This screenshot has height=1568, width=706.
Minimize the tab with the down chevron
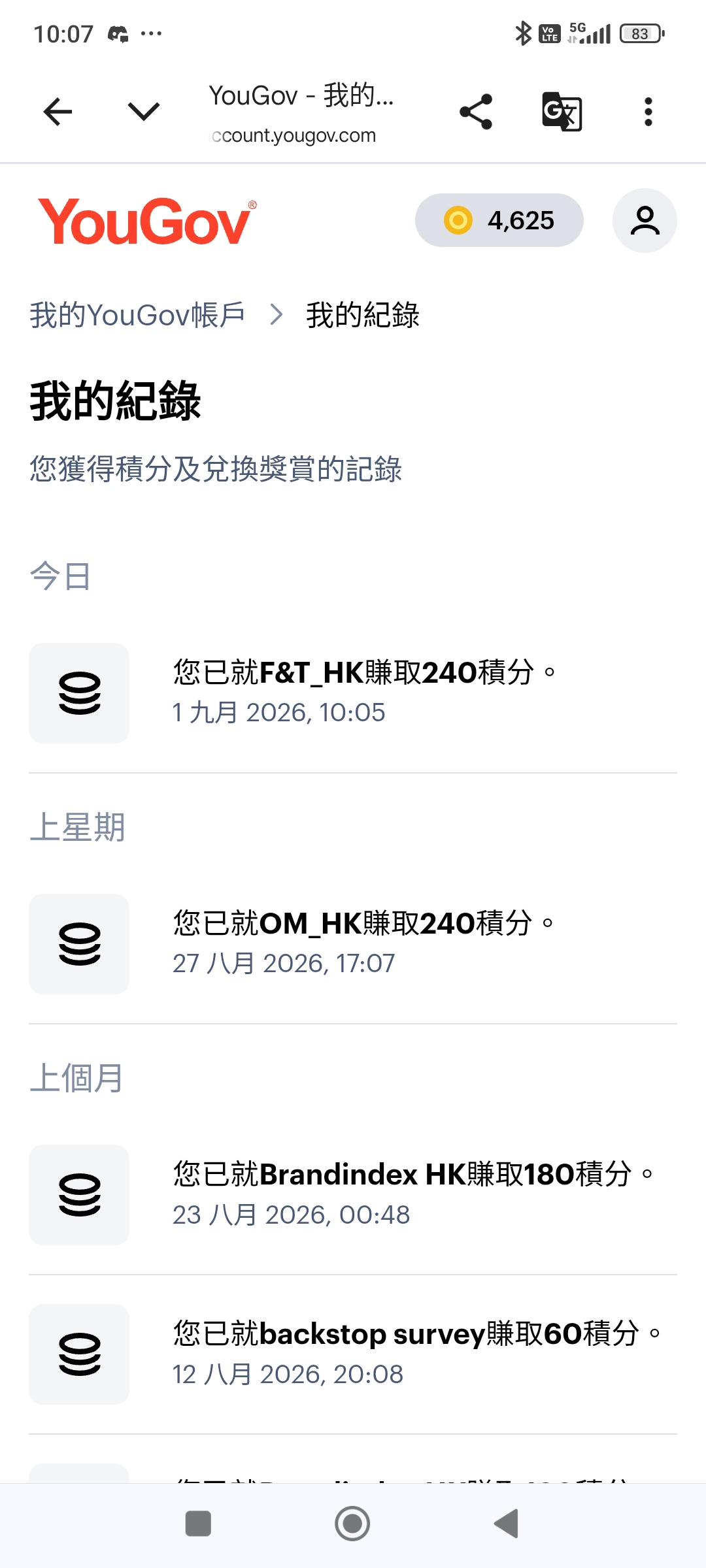[x=144, y=112]
